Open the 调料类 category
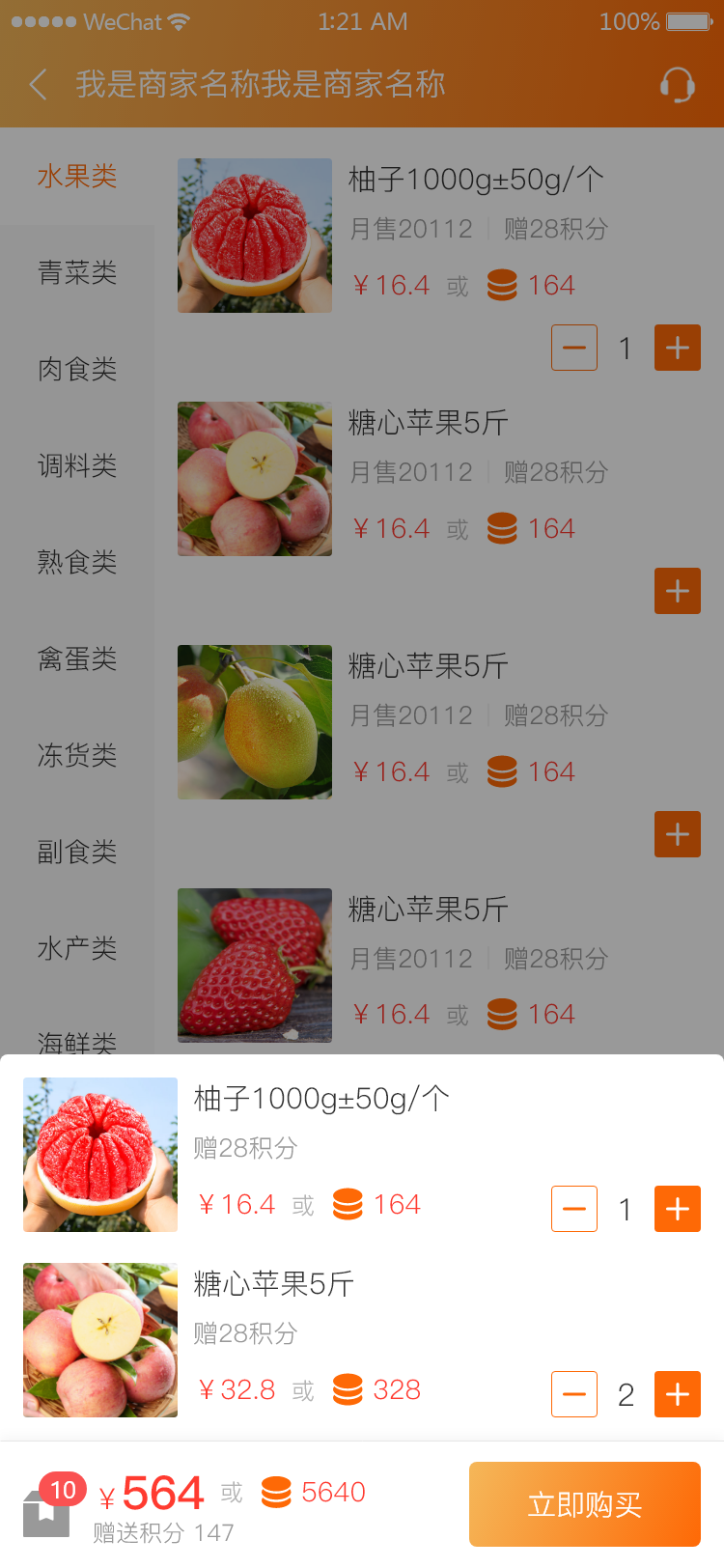Image resolution: width=724 pixels, height=1568 pixels. (x=77, y=466)
